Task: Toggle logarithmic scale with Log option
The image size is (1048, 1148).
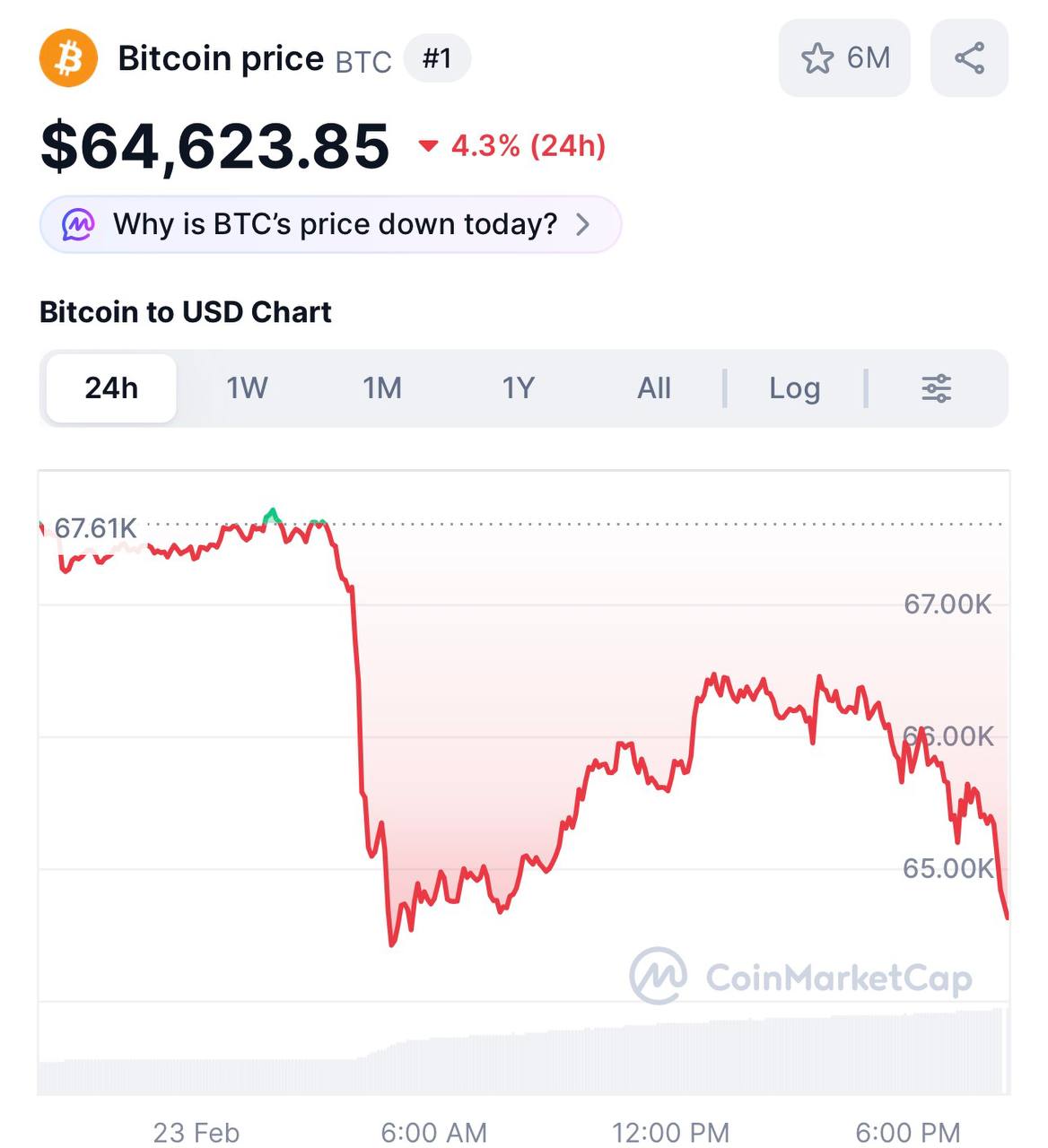Action: pos(793,387)
